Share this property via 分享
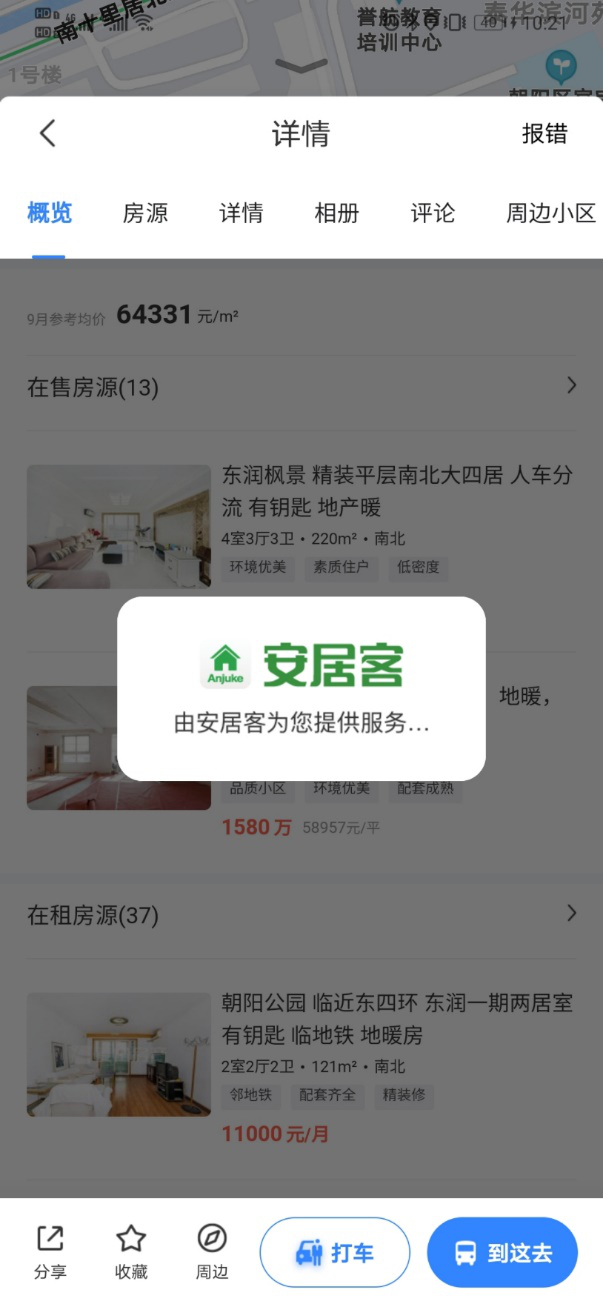 (x=50, y=1251)
